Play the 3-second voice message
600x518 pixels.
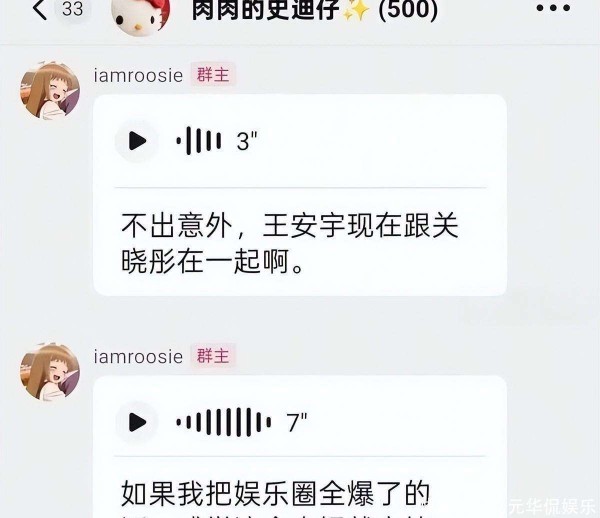tap(137, 141)
